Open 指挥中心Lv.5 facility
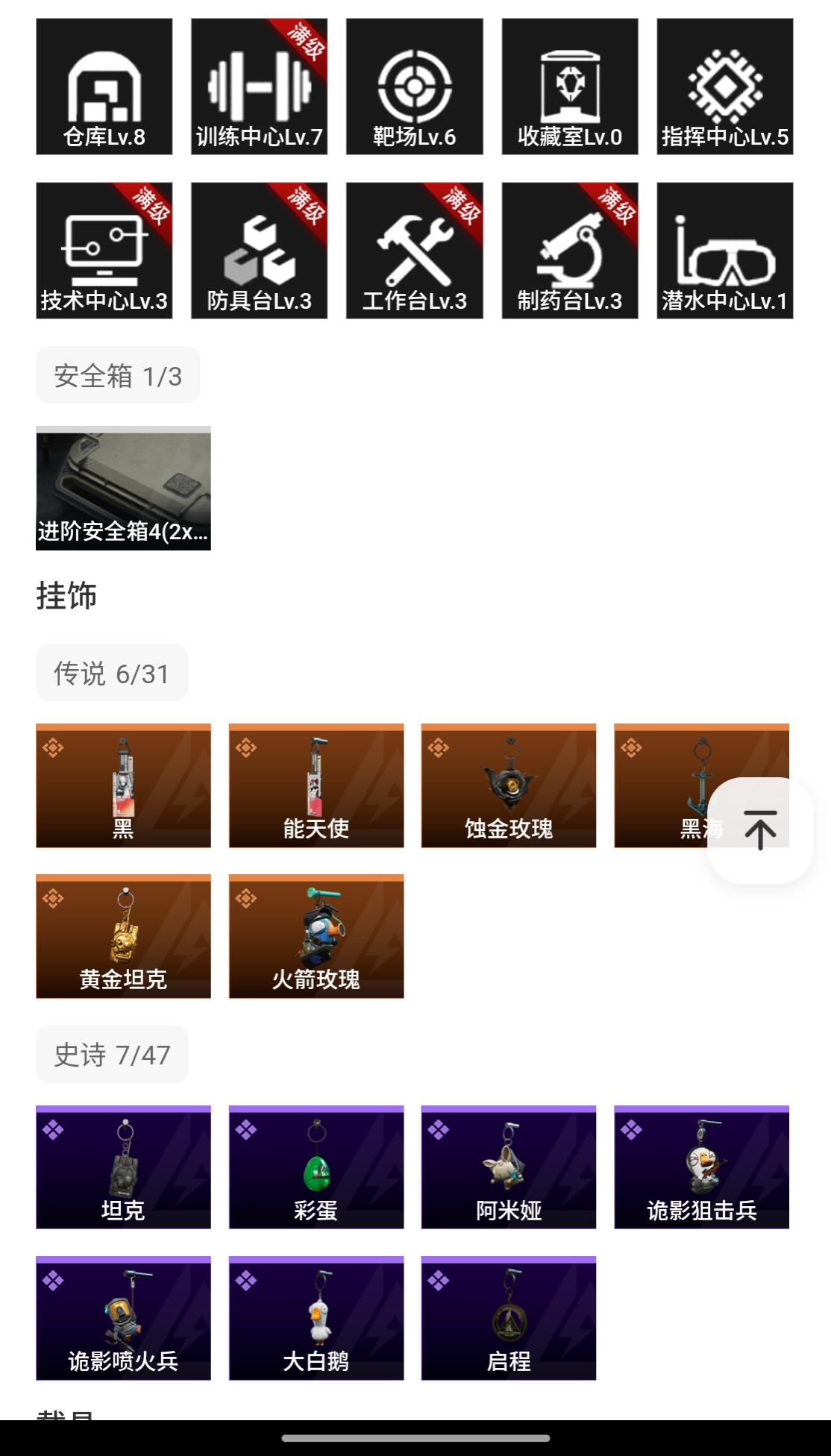 (x=724, y=87)
